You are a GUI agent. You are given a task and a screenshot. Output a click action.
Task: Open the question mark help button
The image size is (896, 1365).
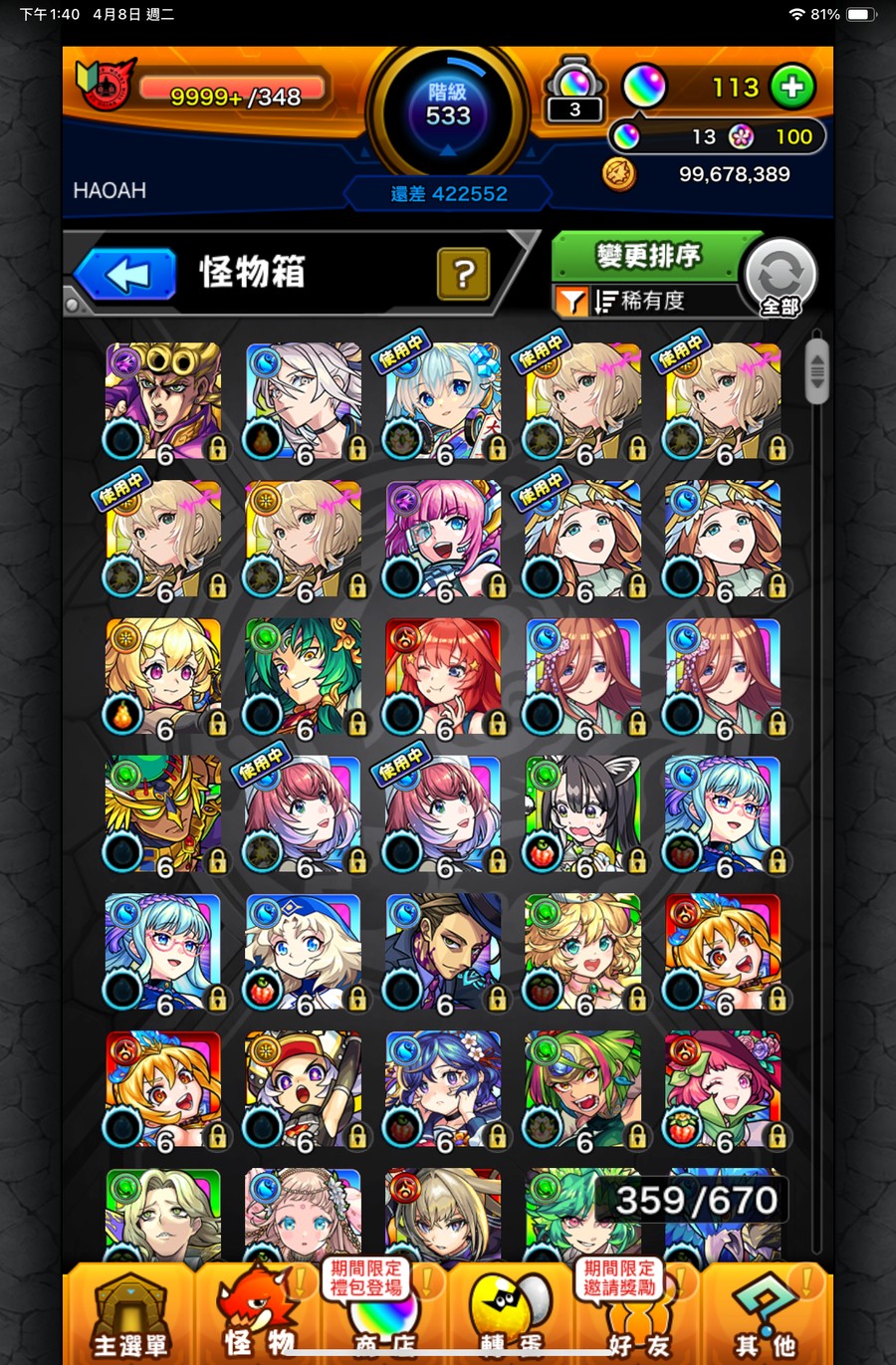tap(463, 274)
